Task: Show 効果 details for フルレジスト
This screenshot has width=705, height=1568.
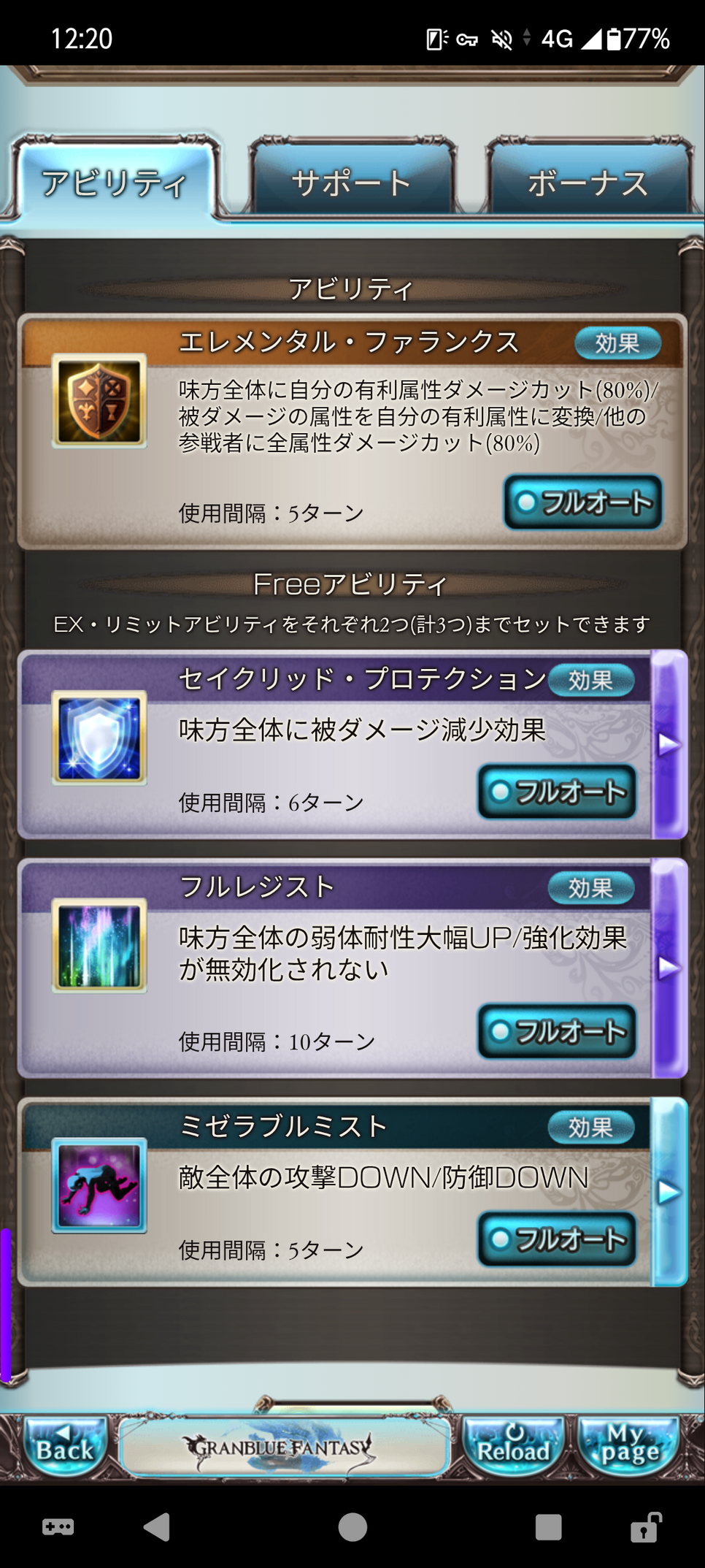Action: [x=590, y=888]
